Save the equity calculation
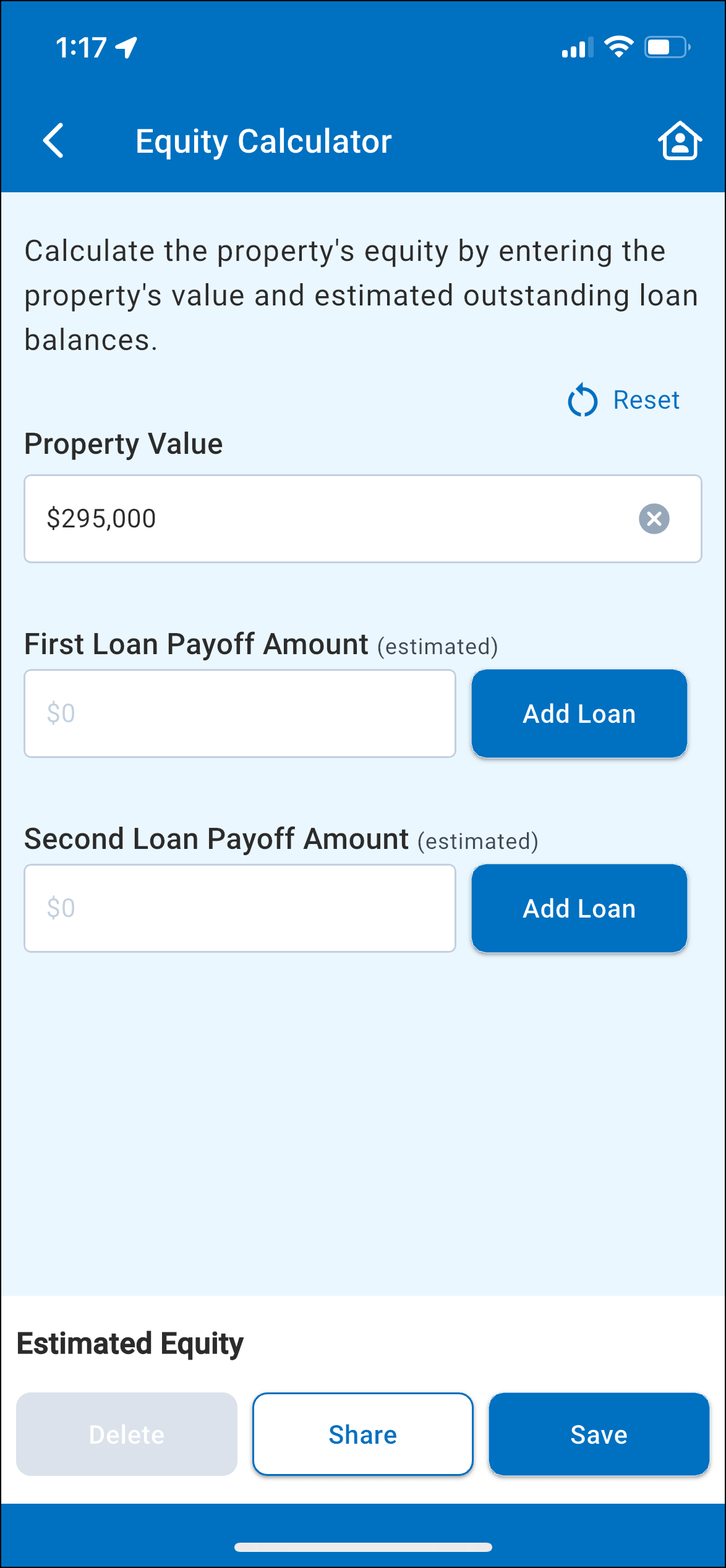This screenshot has width=726, height=1568. (x=599, y=1434)
